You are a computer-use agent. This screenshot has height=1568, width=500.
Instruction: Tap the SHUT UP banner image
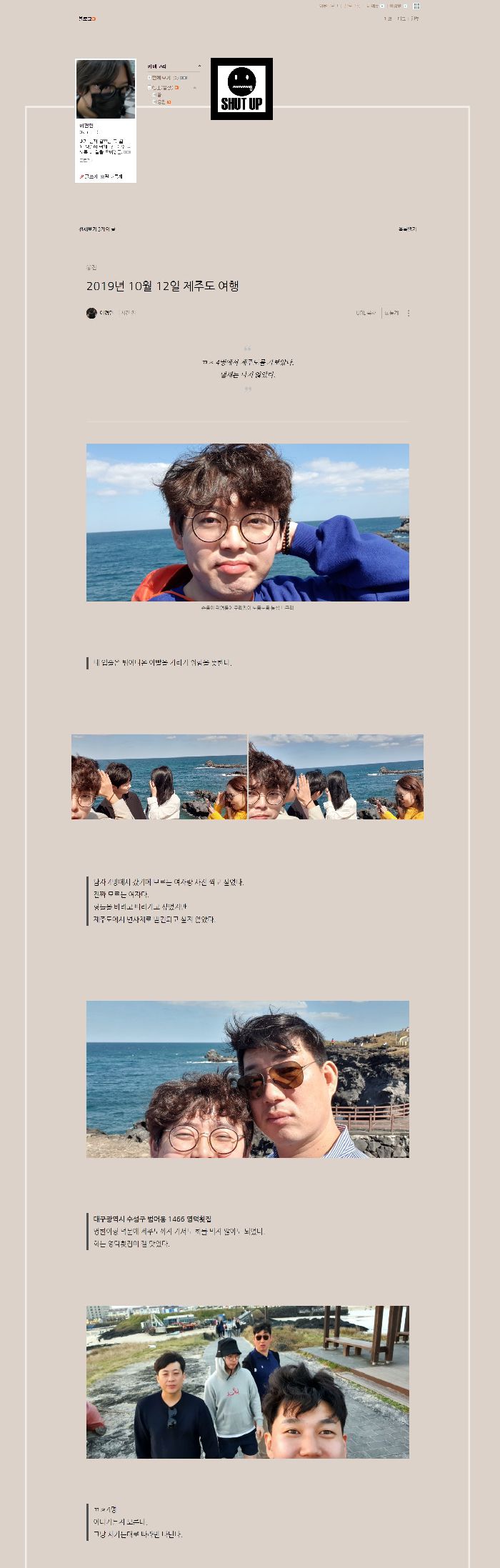tap(241, 89)
